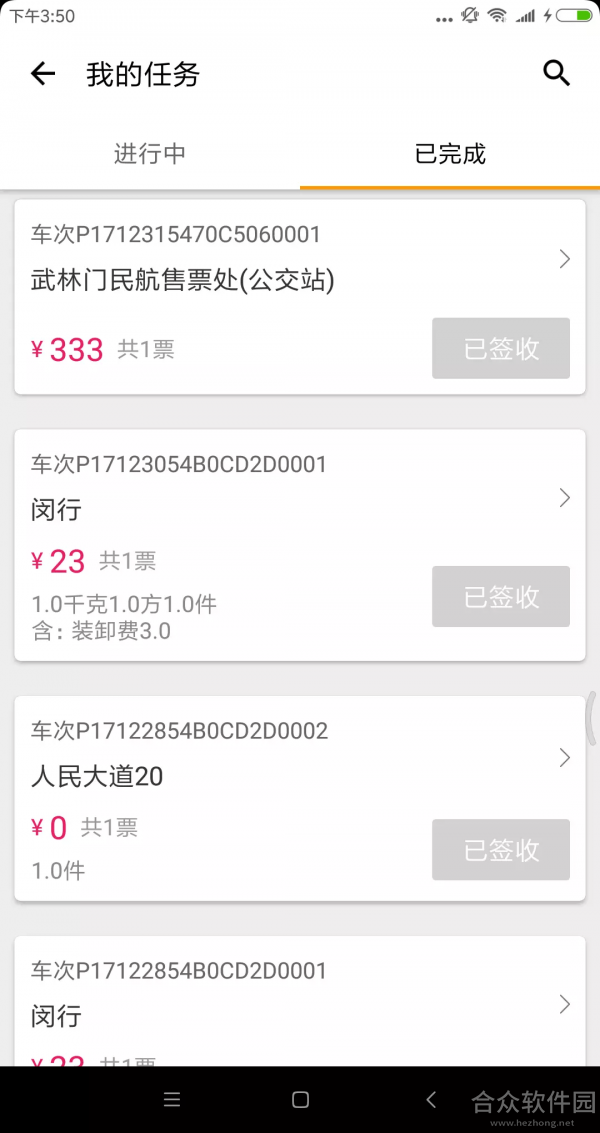The width and height of the screenshot is (600, 1133).
Task: Go back from 我的任务 page
Action: click(x=43, y=74)
